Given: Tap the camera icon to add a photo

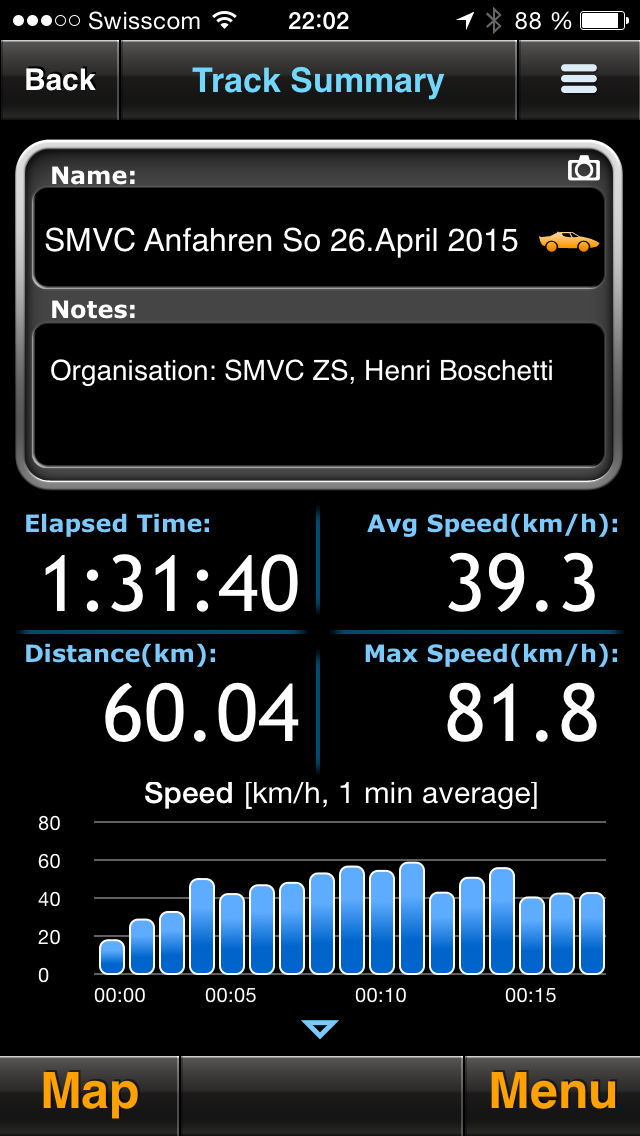Looking at the screenshot, I should [x=583, y=169].
